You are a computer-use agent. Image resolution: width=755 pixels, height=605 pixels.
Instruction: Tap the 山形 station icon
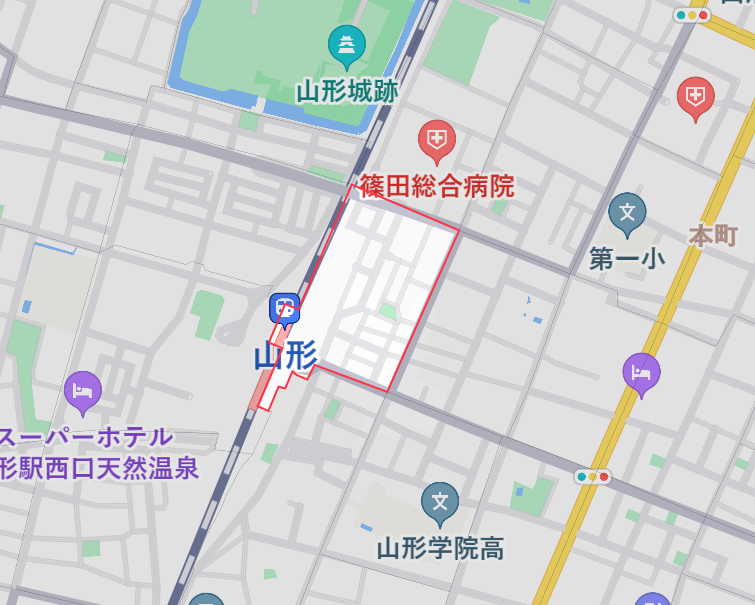coord(286,310)
